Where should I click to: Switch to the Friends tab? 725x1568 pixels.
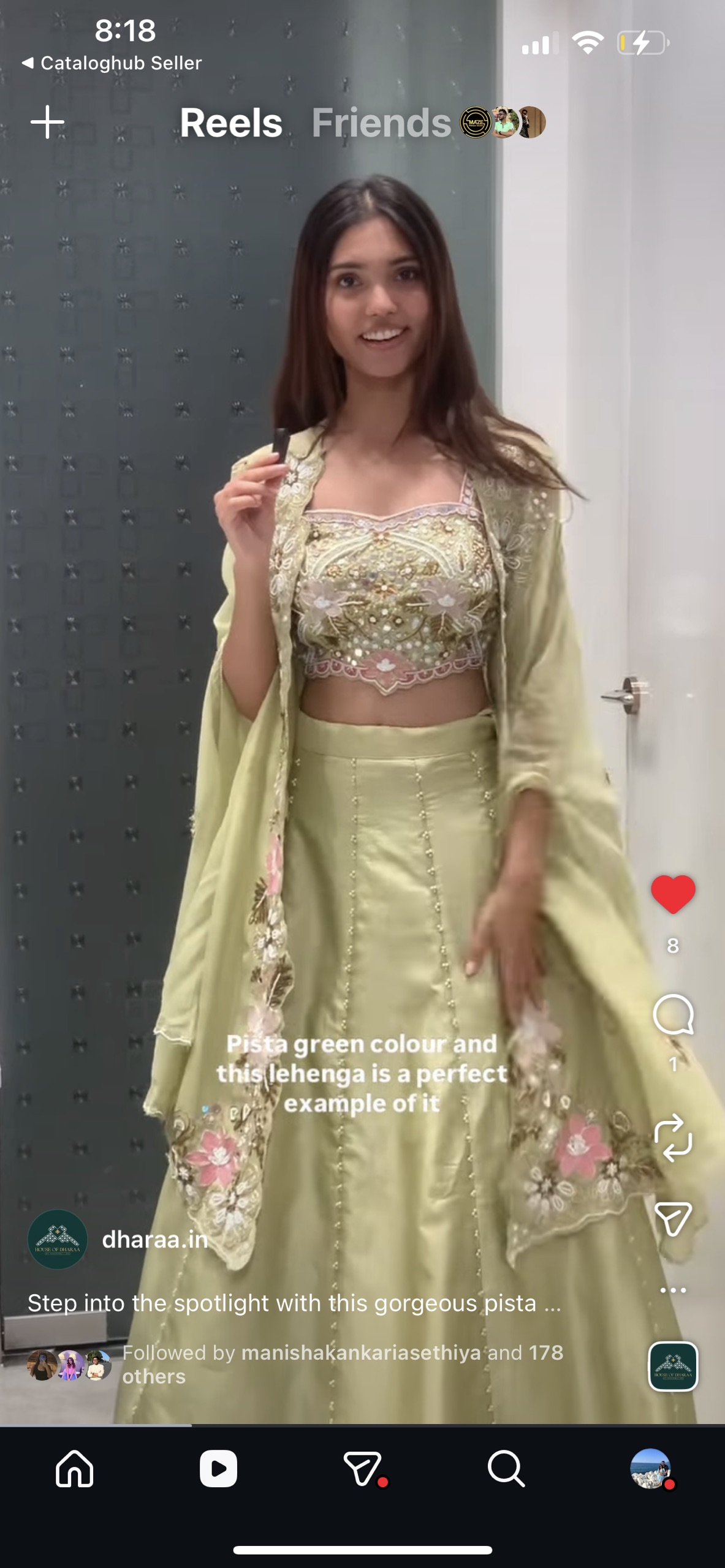click(381, 123)
